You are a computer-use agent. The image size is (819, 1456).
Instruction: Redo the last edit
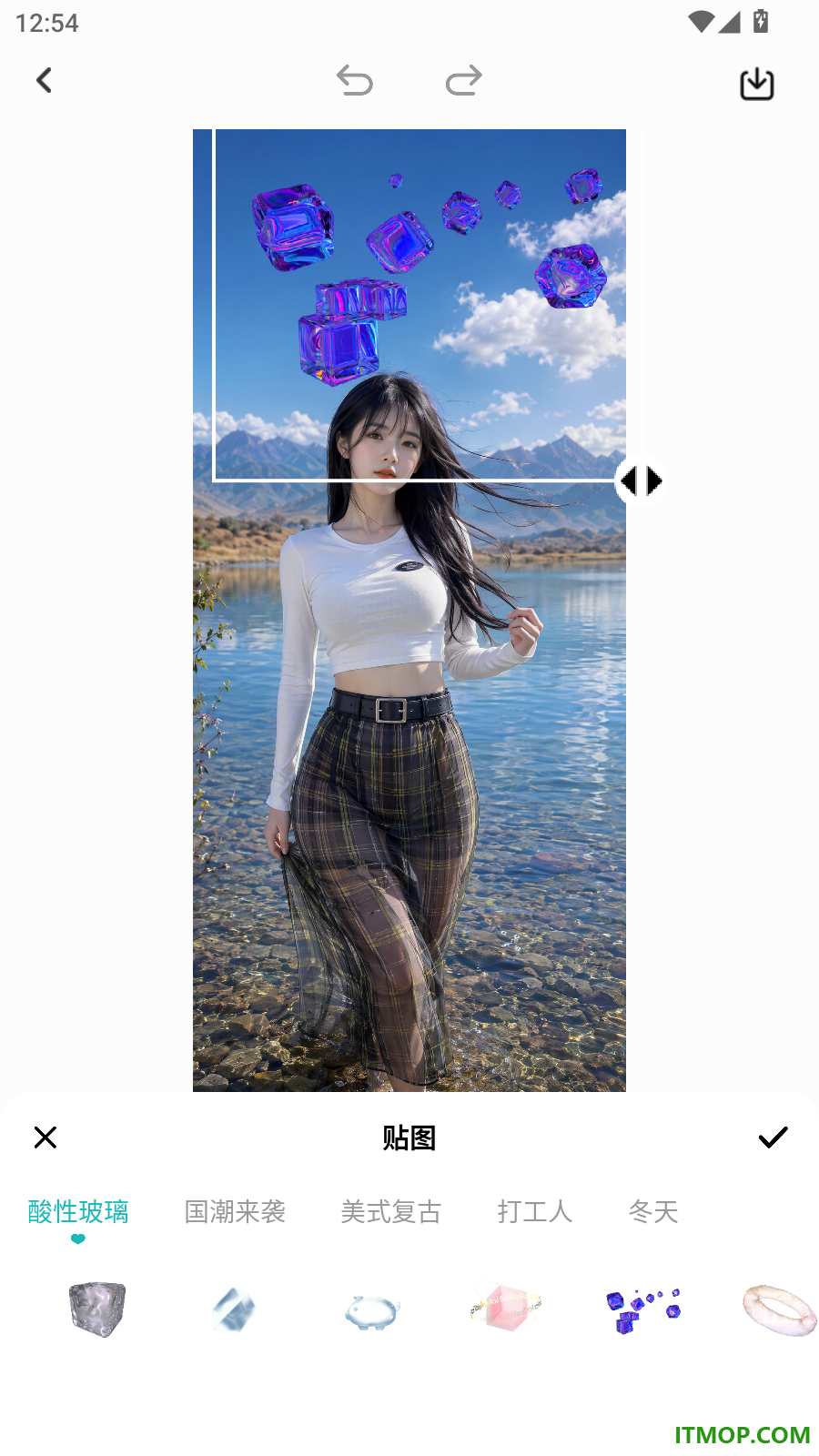[464, 81]
